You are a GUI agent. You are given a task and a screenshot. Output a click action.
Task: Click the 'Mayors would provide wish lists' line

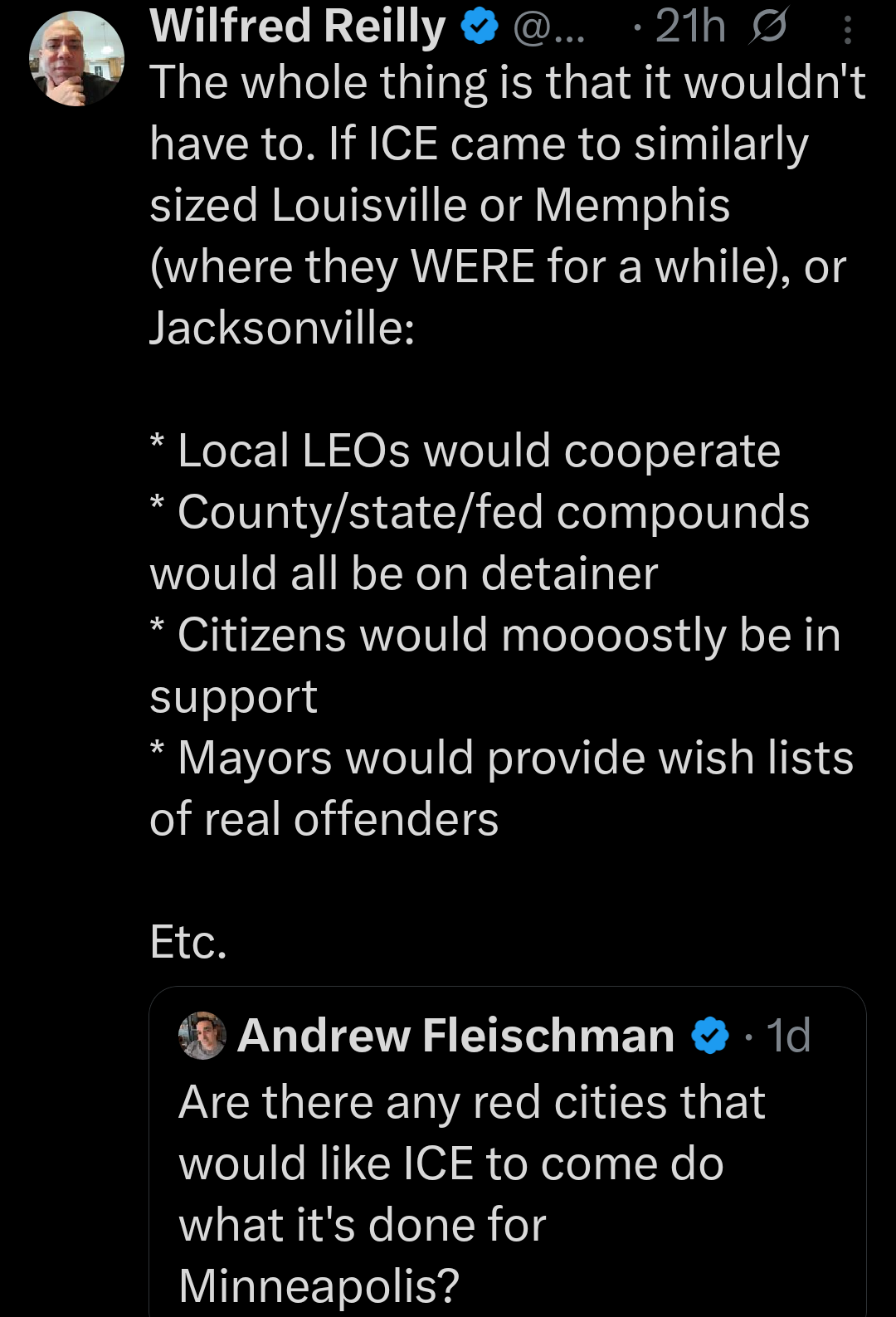(501, 758)
